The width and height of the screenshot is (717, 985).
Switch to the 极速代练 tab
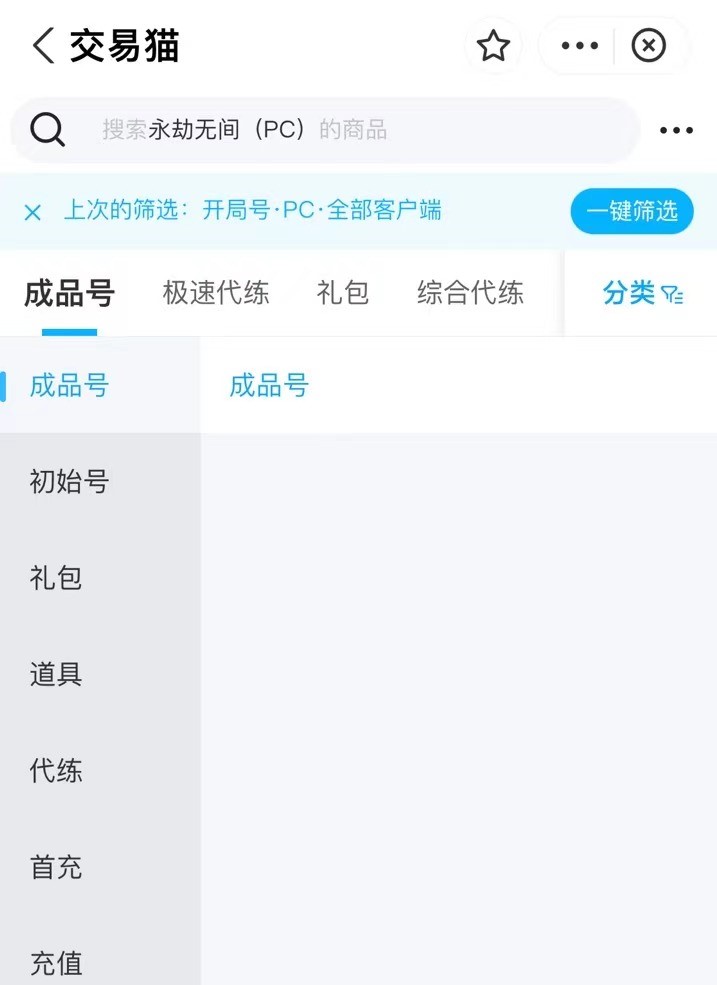[216, 293]
